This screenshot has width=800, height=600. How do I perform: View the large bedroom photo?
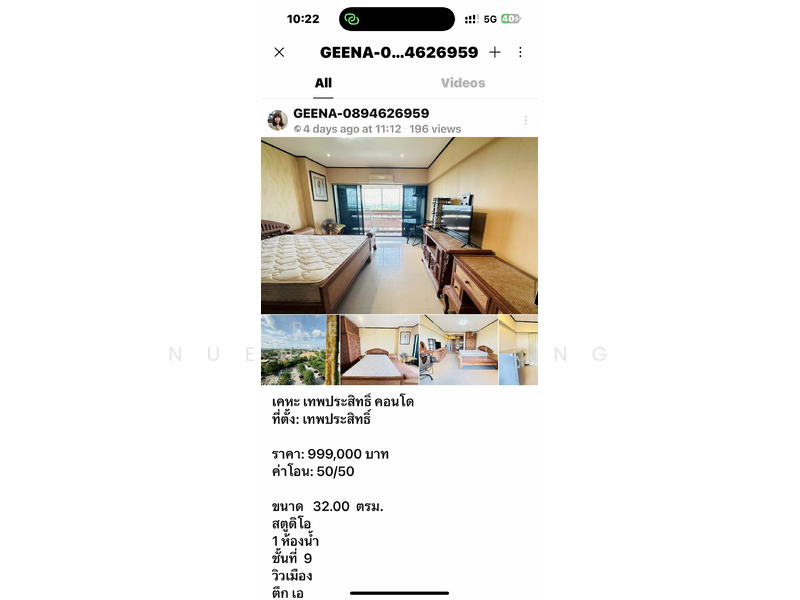click(x=399, y=225)
